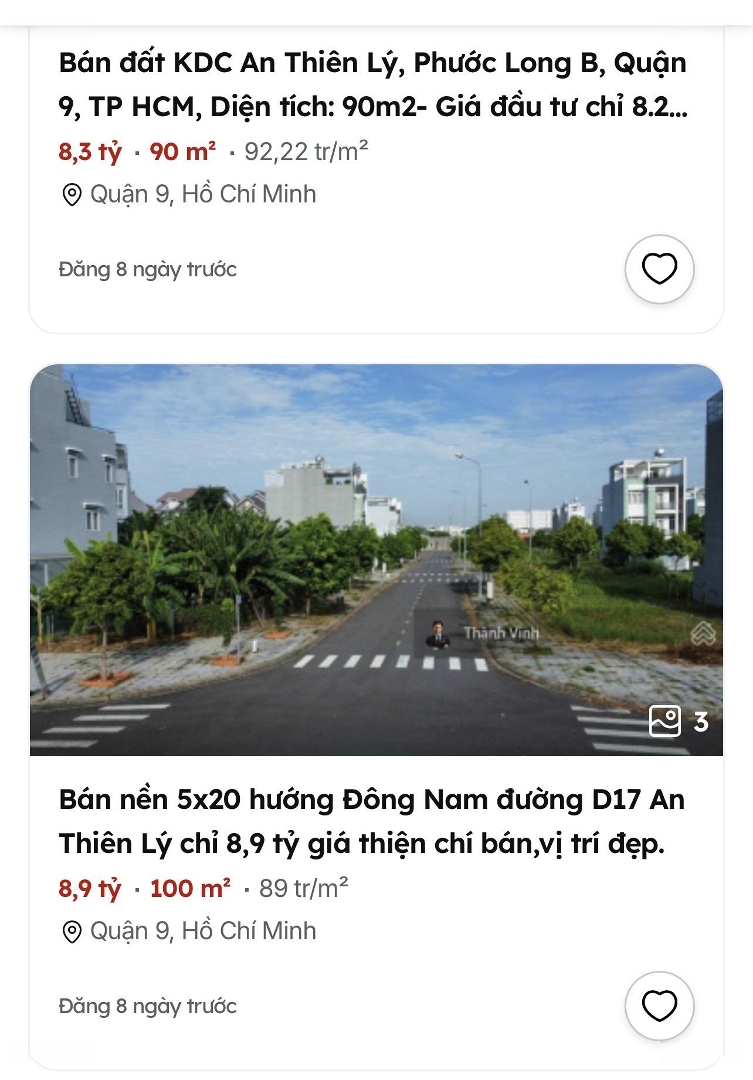Open the Bán đất KDC An Thiên Lý listing
The width and height of the screenshot is (753, 1080).
point(372,84)
